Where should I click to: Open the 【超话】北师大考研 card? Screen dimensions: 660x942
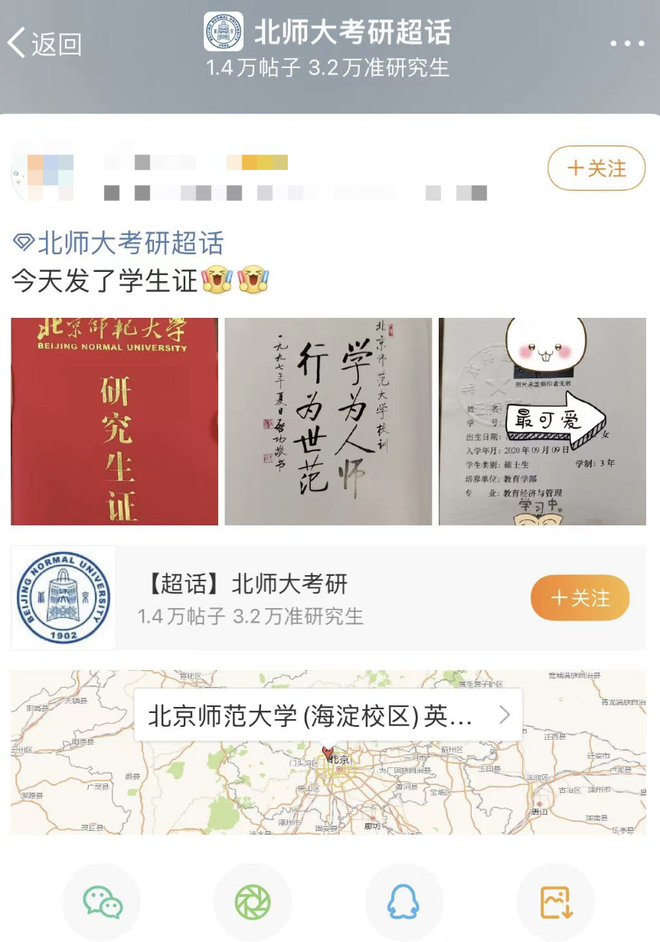(290, 598)
